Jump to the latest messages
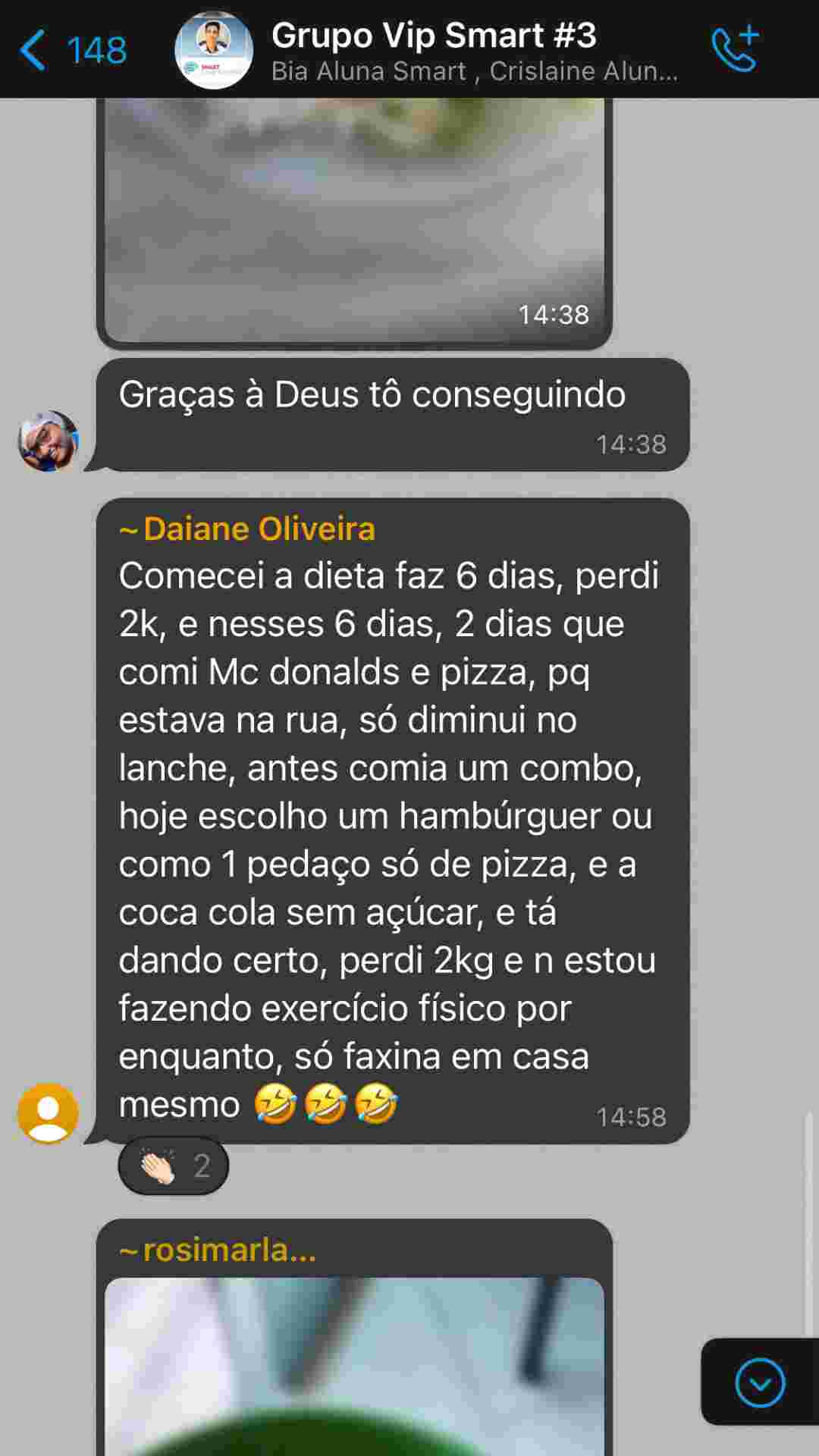 pos(759,1382)
